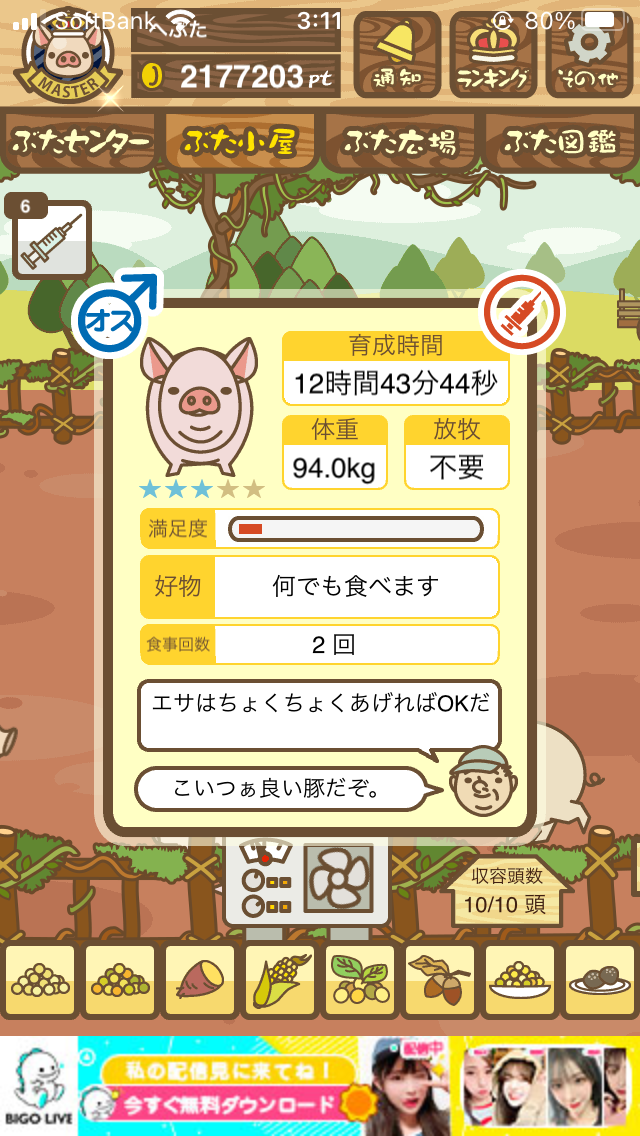The height and width of the screenshot is (1136, 640).
Task: Select the acorn feed
Action: pos(439,980)
